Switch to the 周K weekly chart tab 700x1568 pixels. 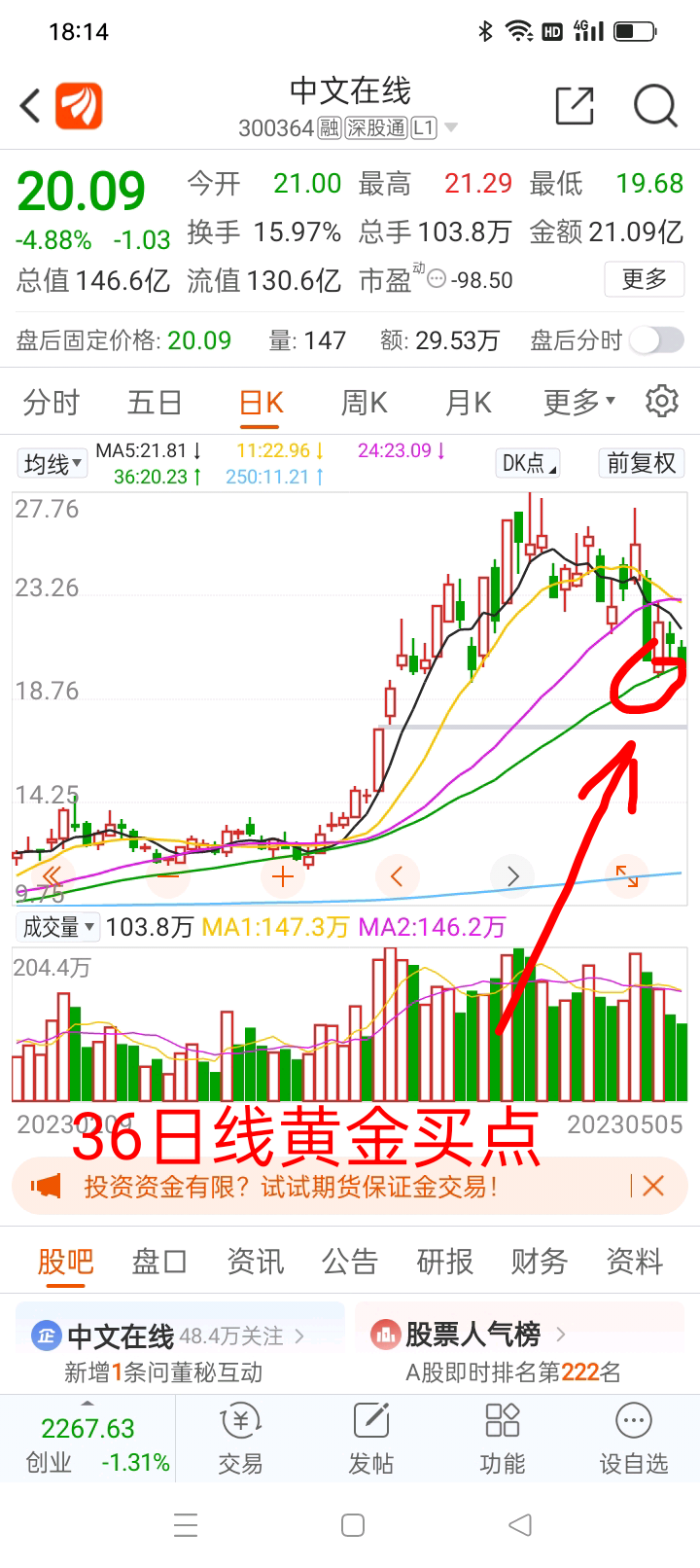[363, 401]
